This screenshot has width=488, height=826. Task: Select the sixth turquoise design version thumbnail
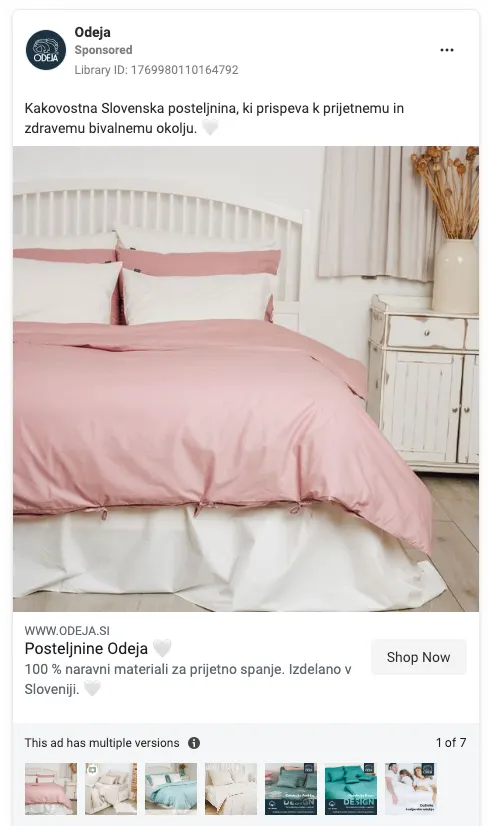click(351, 789)
